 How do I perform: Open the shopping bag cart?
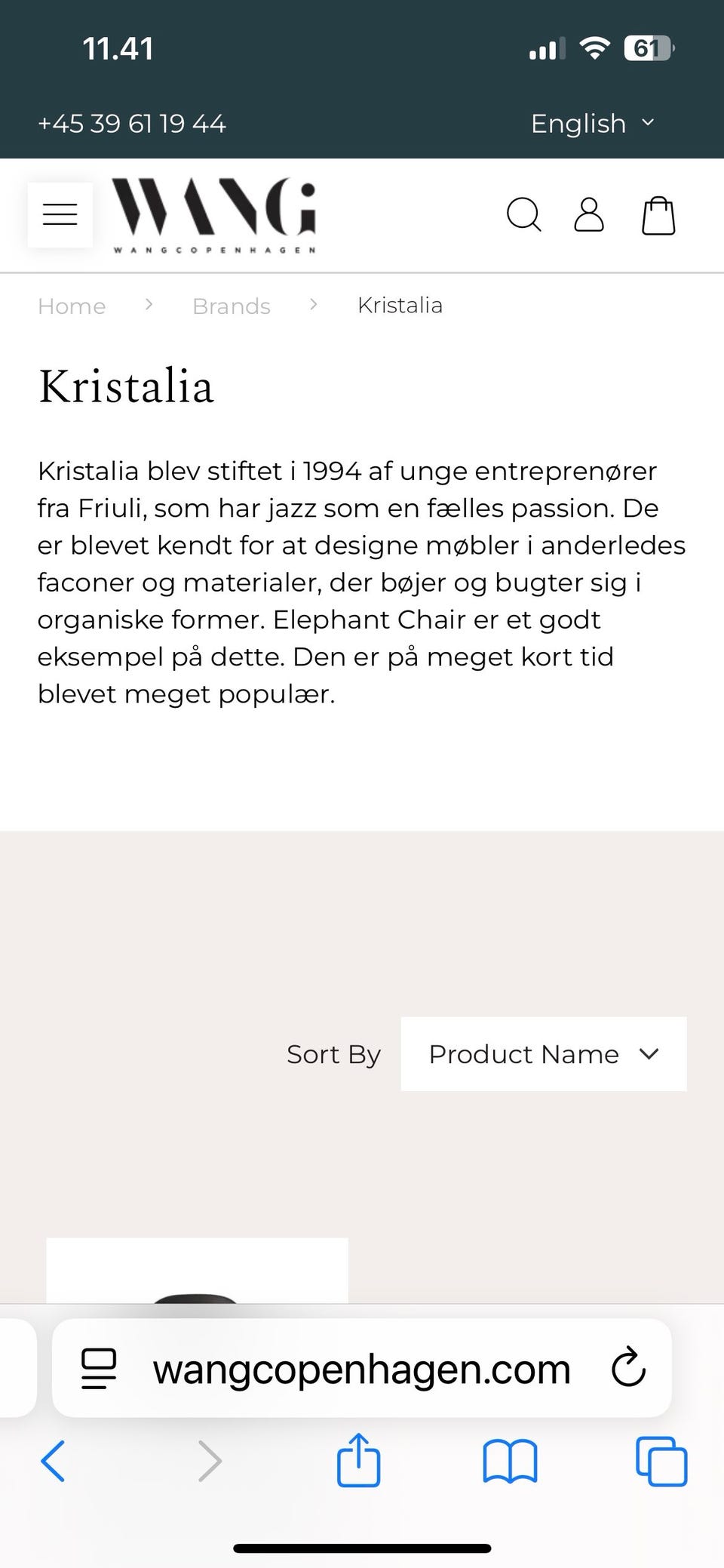[658, 215]
